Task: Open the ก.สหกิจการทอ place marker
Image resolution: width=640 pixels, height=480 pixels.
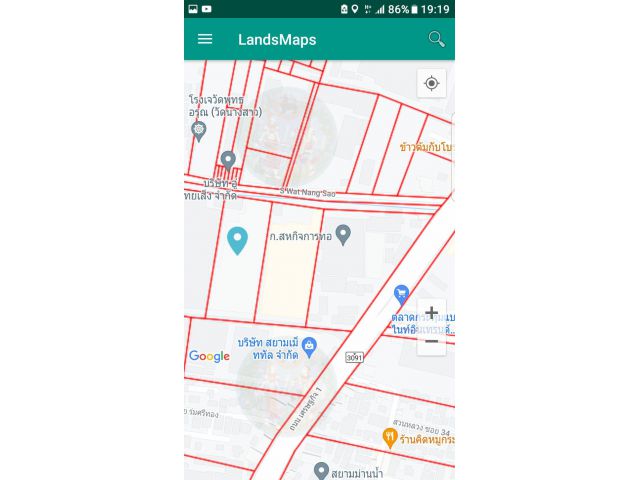Action: point(343,235)
